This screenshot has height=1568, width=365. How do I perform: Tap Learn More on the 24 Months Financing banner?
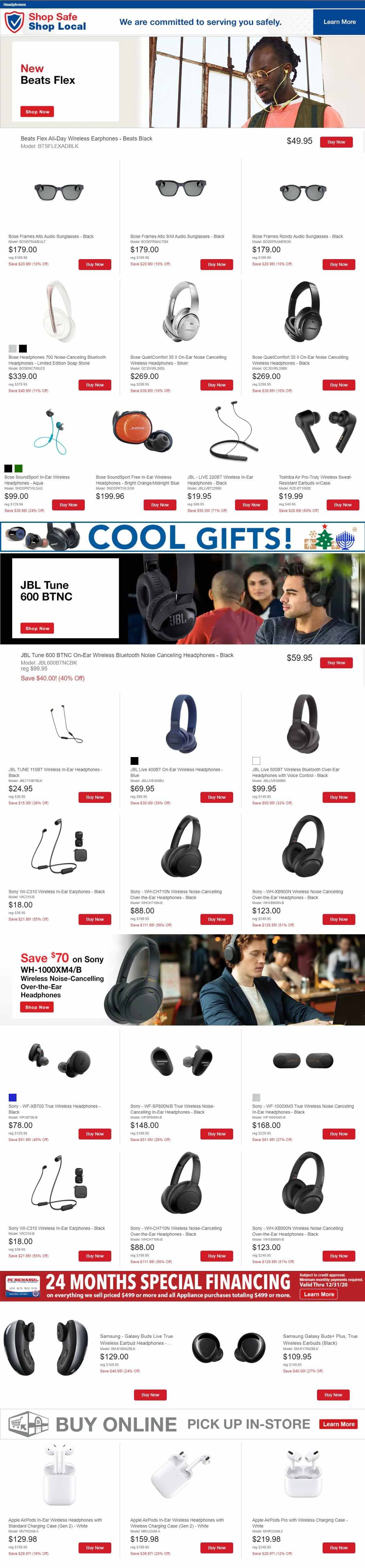click(x=319, y=1294)
